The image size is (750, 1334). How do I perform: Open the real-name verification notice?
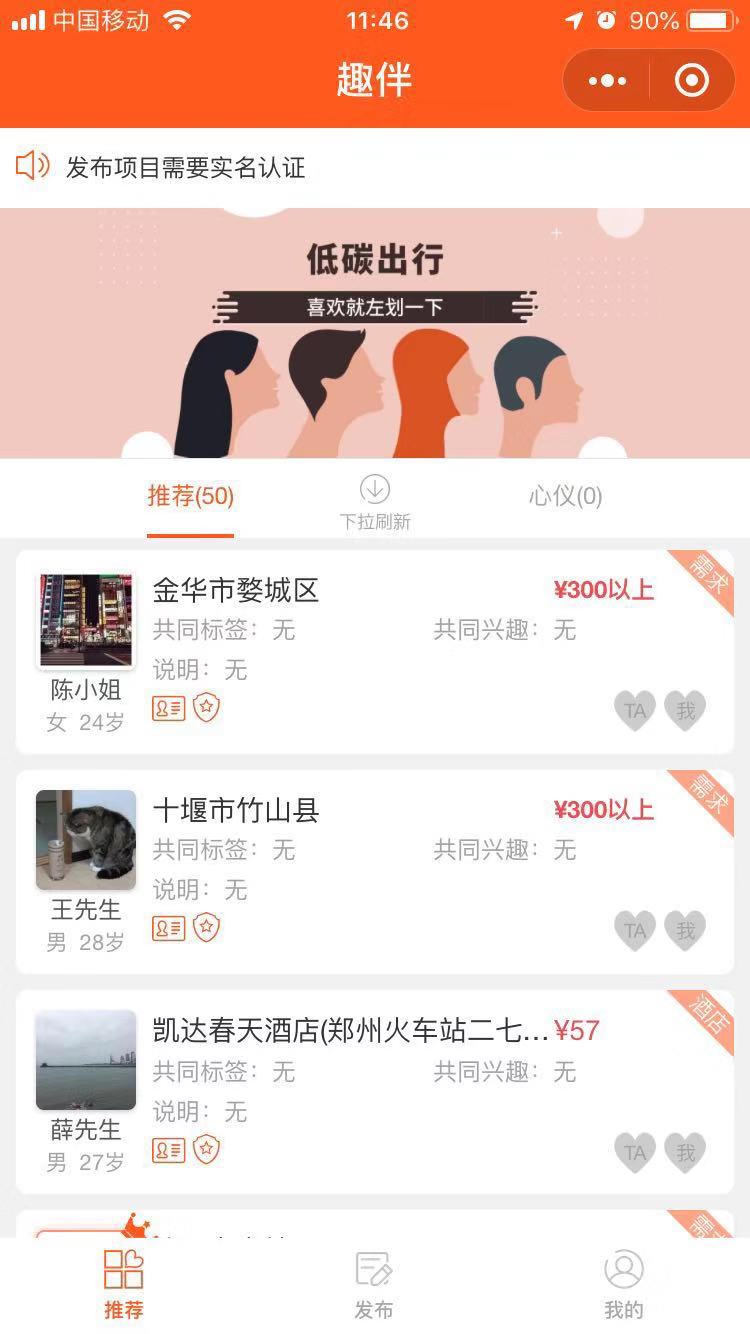tap(185, 168)
